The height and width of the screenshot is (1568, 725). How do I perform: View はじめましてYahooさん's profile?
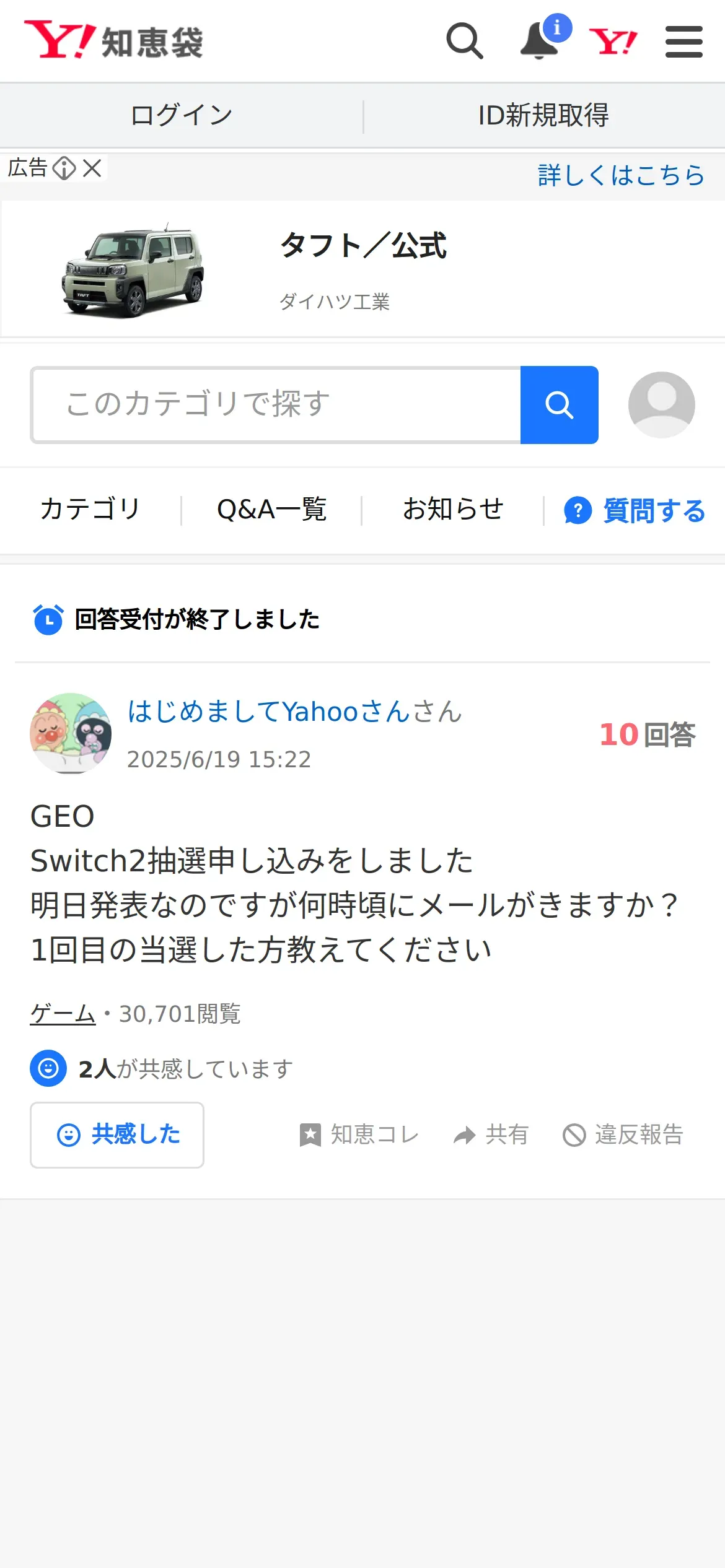[x=295, y=712]
